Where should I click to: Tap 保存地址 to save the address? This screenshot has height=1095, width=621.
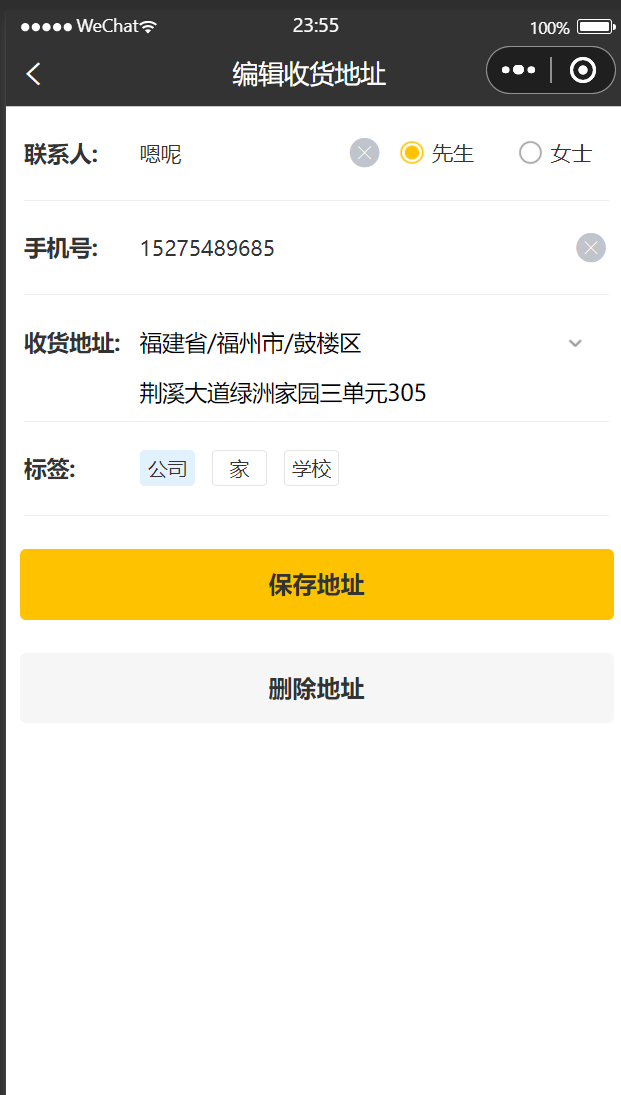[317, 585]
